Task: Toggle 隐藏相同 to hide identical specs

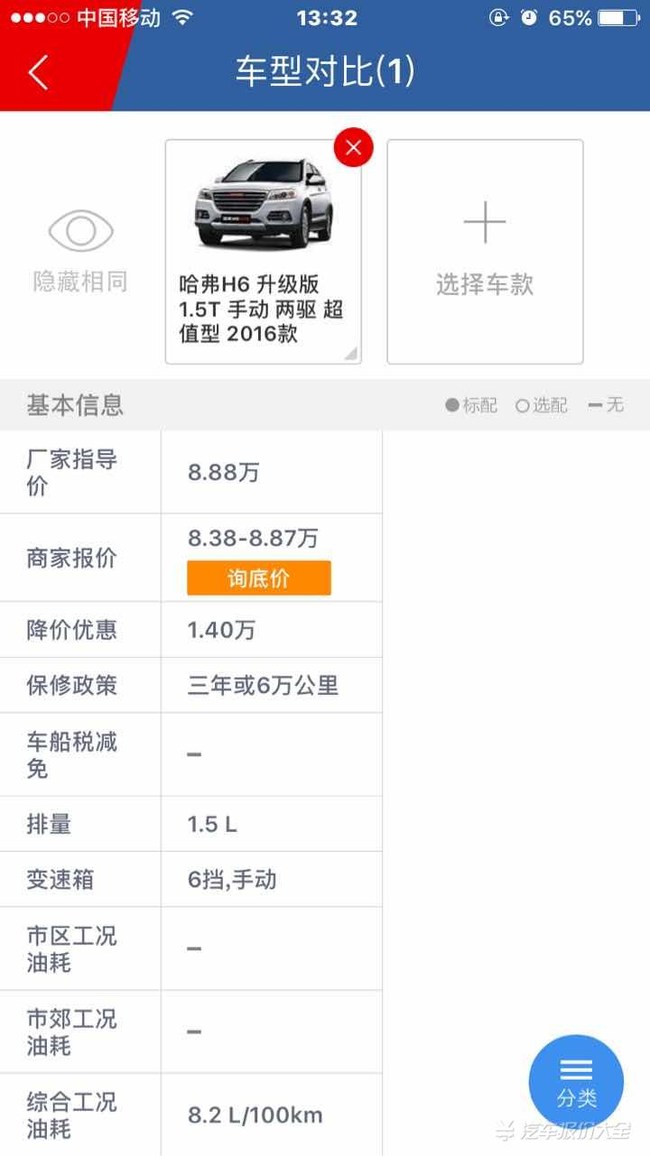Action: point(80,251)
